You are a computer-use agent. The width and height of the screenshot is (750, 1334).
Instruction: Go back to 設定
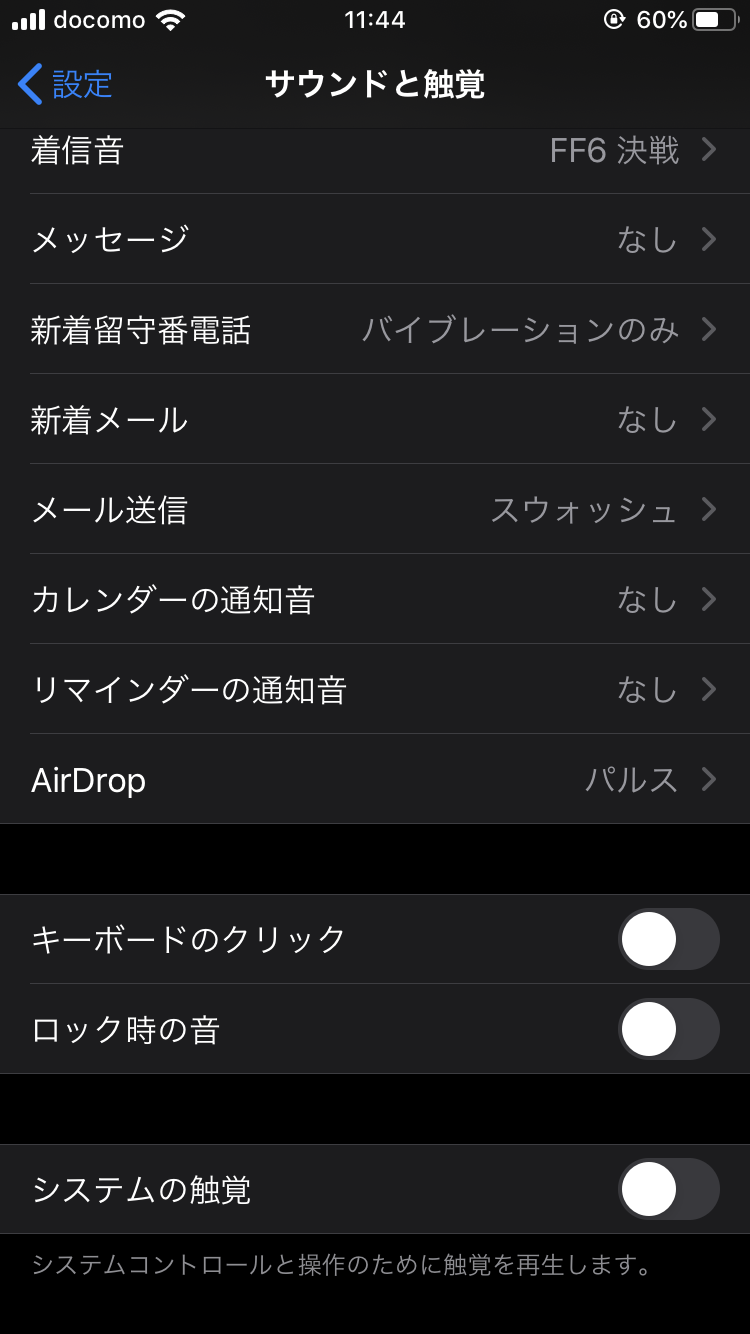point(65,84)
